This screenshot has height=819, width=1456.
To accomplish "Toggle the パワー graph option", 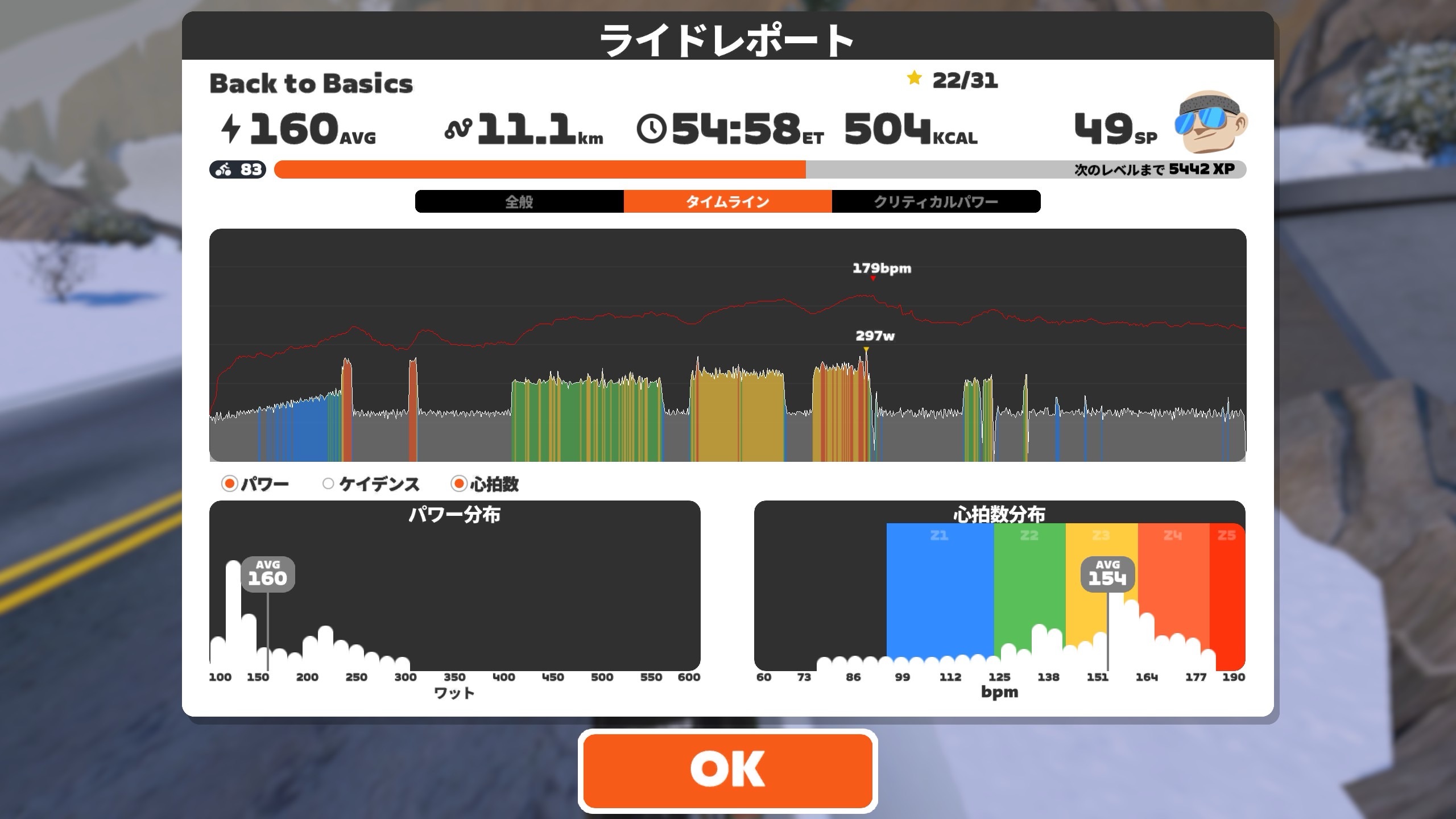I will click(x=255, y=484).
